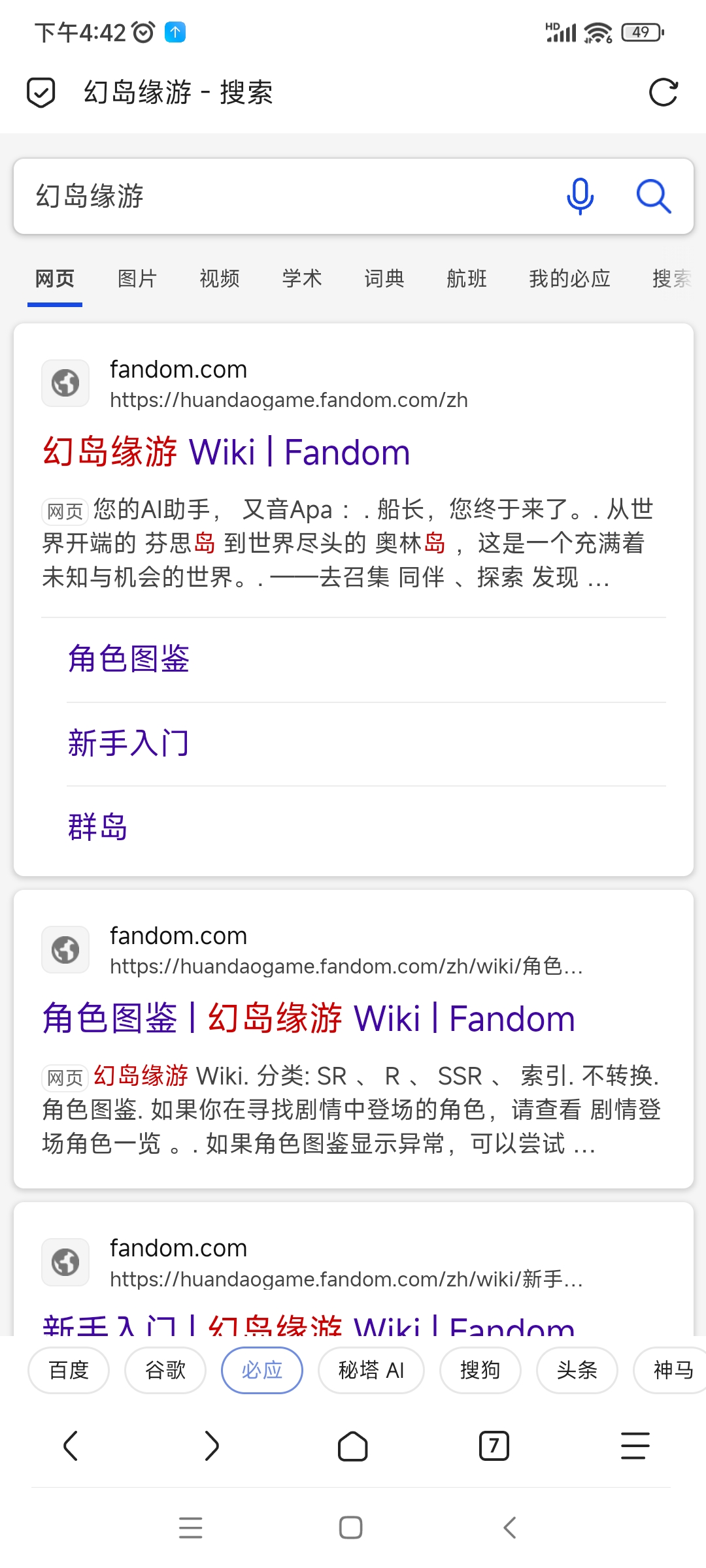
Task: Start voice search with the microphone
Action: pos(580,196)
